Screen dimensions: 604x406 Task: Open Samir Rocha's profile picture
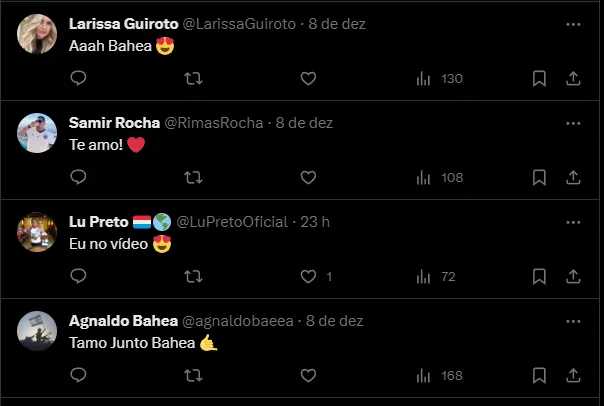coord(37,133)
